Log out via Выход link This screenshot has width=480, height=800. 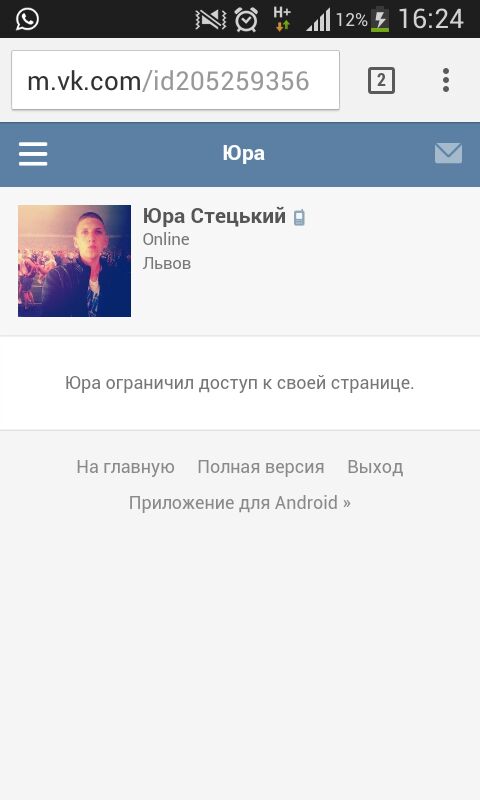[x=375, y=467]
